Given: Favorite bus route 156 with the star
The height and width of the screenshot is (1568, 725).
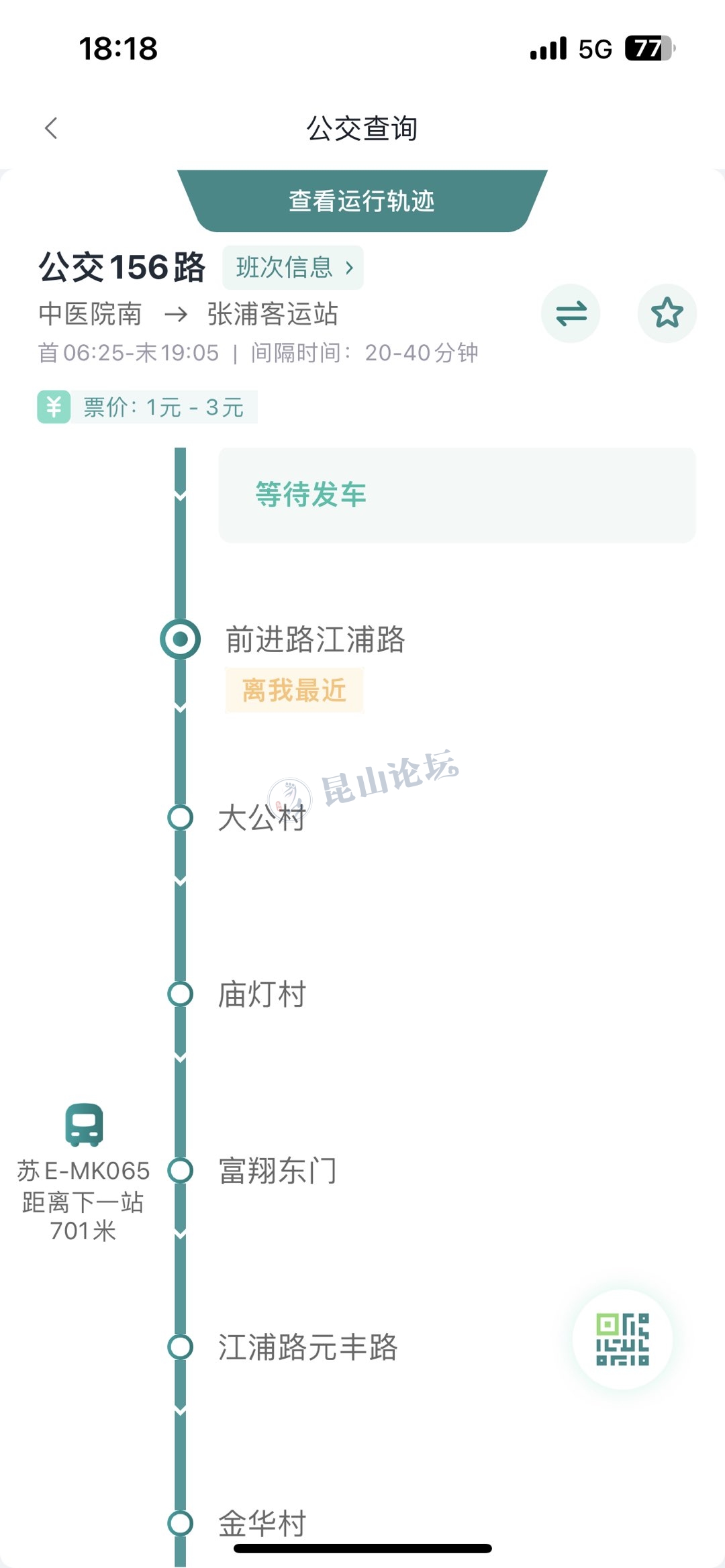Looking at the screenshot, I should (667, 313).
